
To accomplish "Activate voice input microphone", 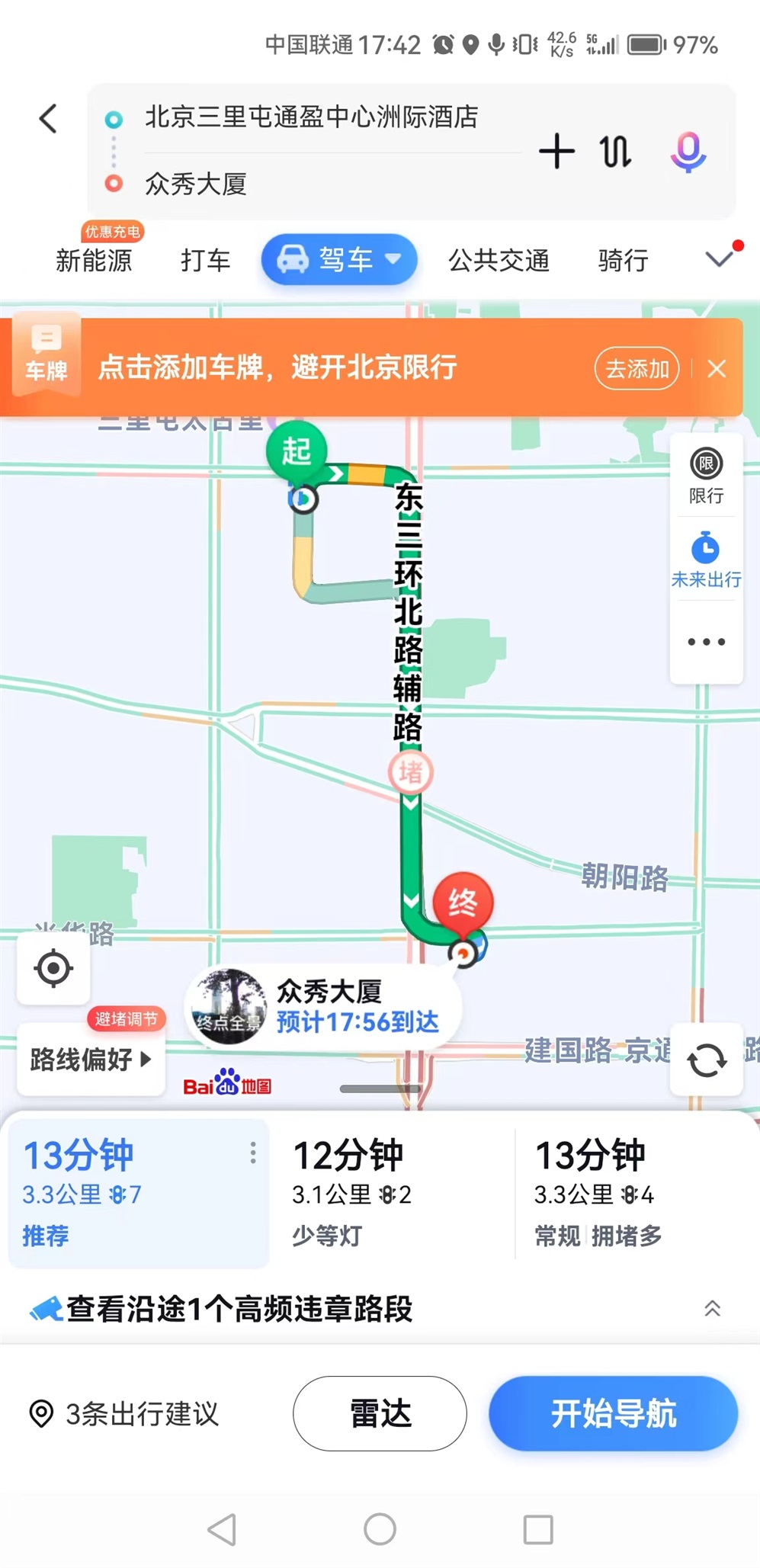I will click(688, 151).
